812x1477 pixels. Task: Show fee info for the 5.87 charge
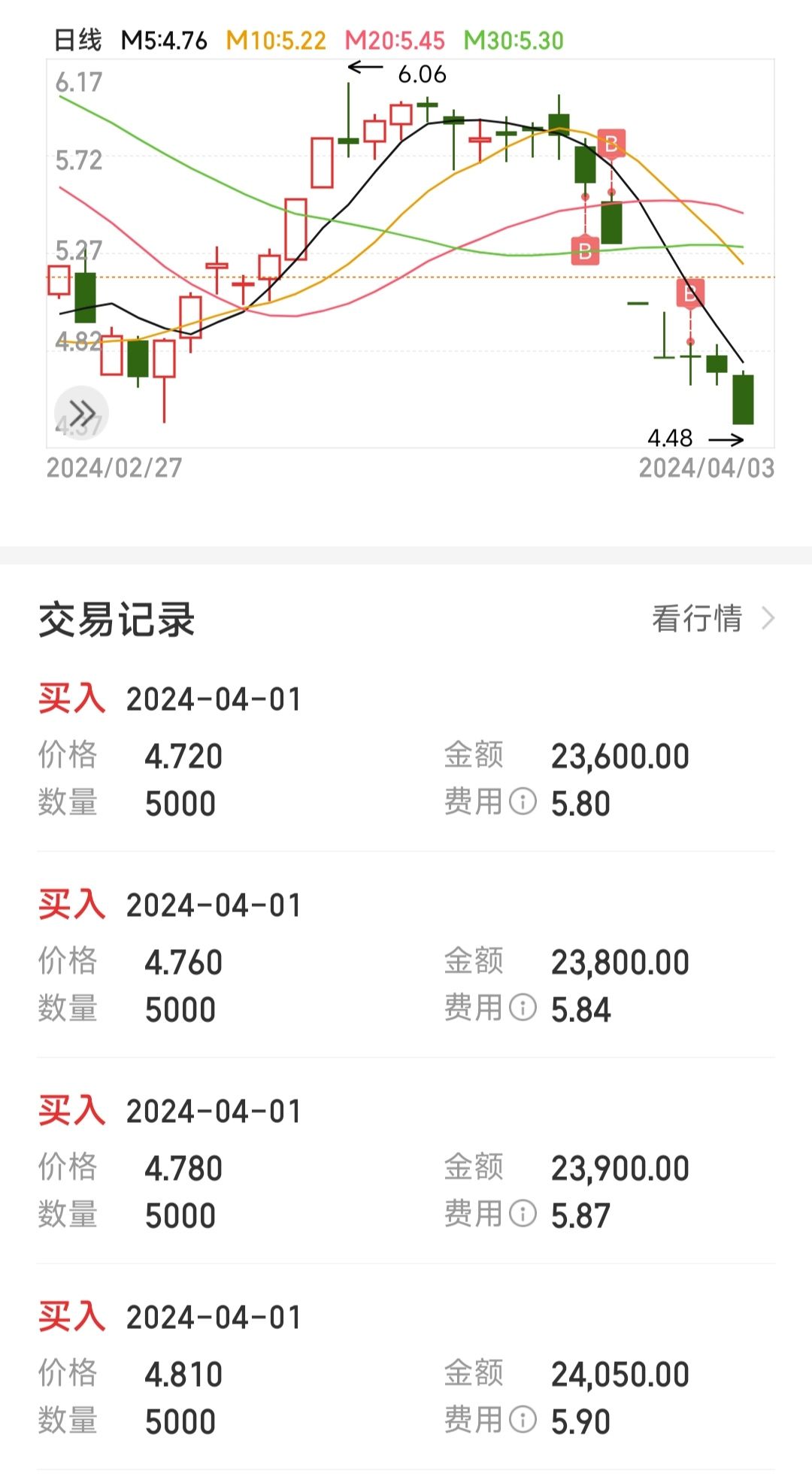pos(523,1214)
